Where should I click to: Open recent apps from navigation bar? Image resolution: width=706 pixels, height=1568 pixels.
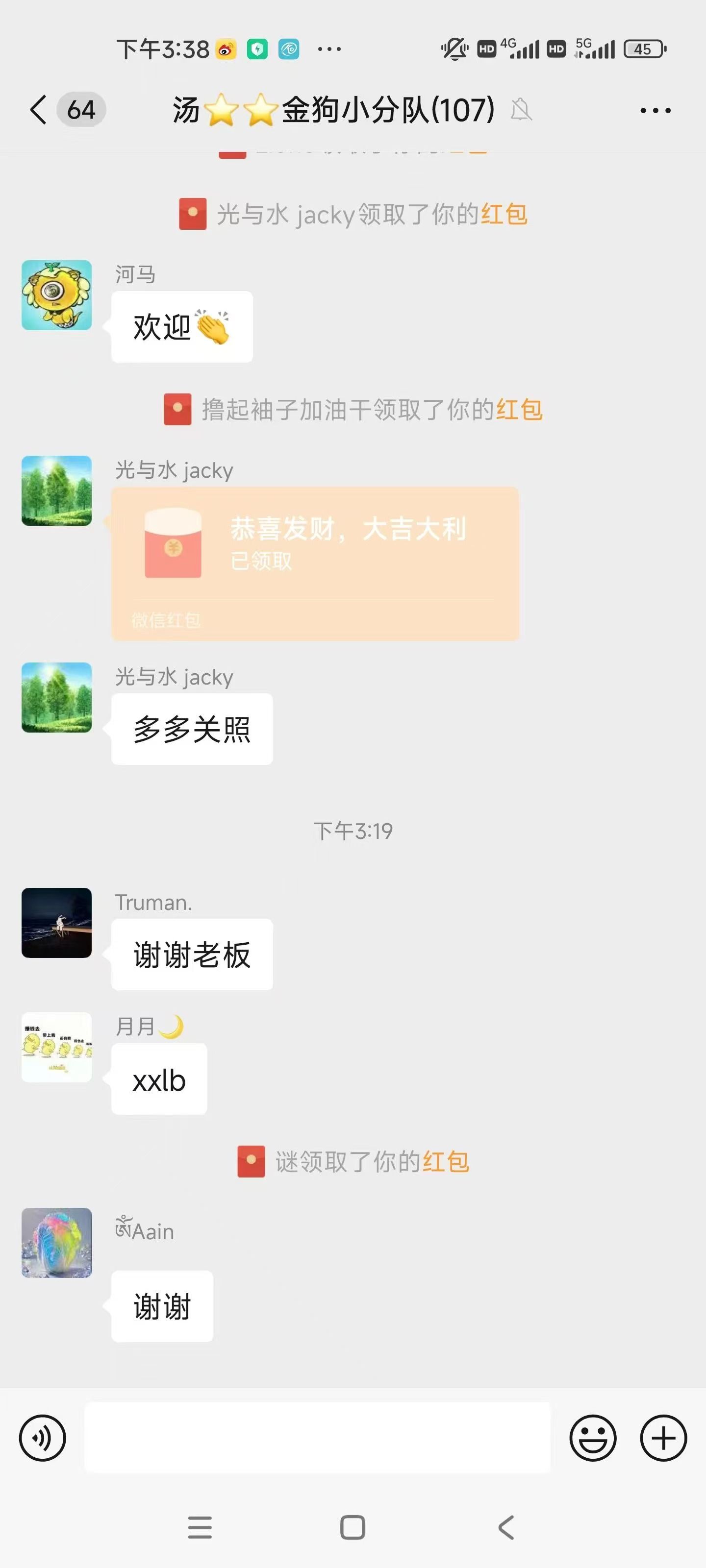click(x=200, y=1527)
